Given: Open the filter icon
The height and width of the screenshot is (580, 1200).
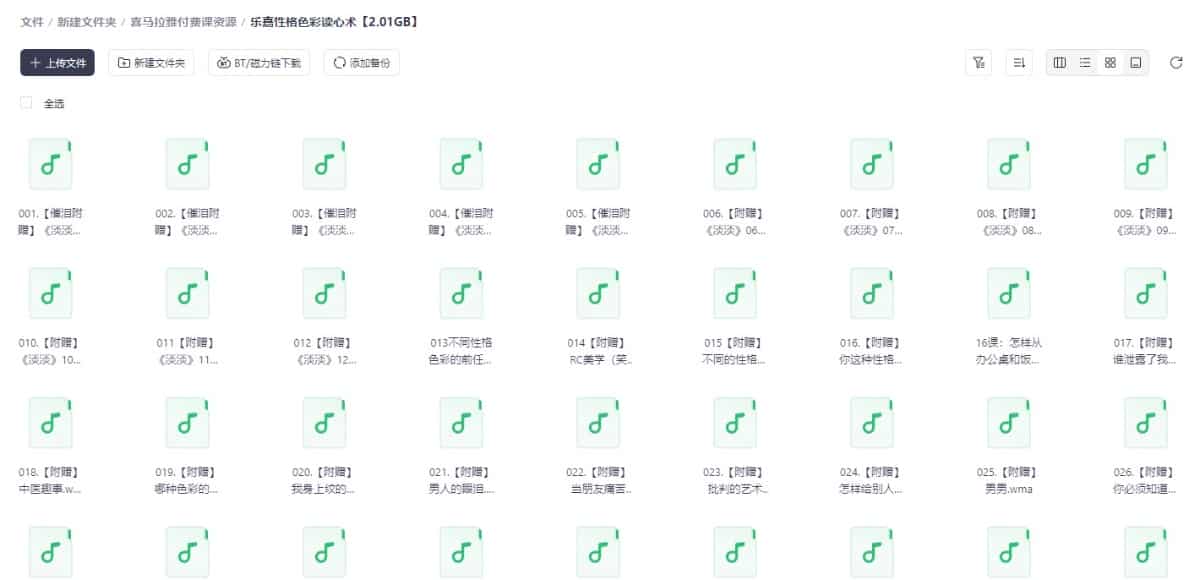Looking at the screenshot, I should [x=979, y=63].
